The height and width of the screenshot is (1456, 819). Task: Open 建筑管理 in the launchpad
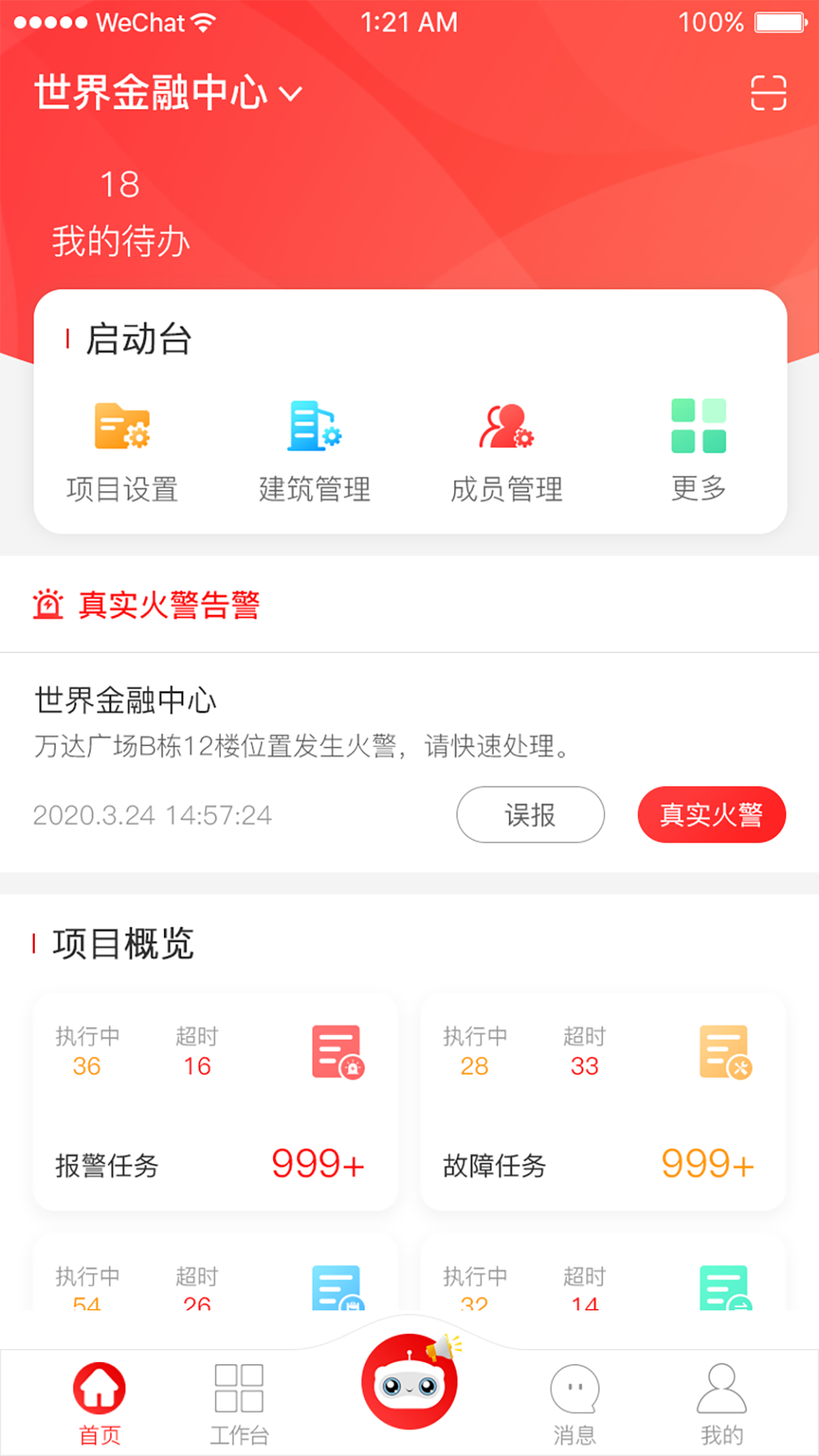(315, 451)
